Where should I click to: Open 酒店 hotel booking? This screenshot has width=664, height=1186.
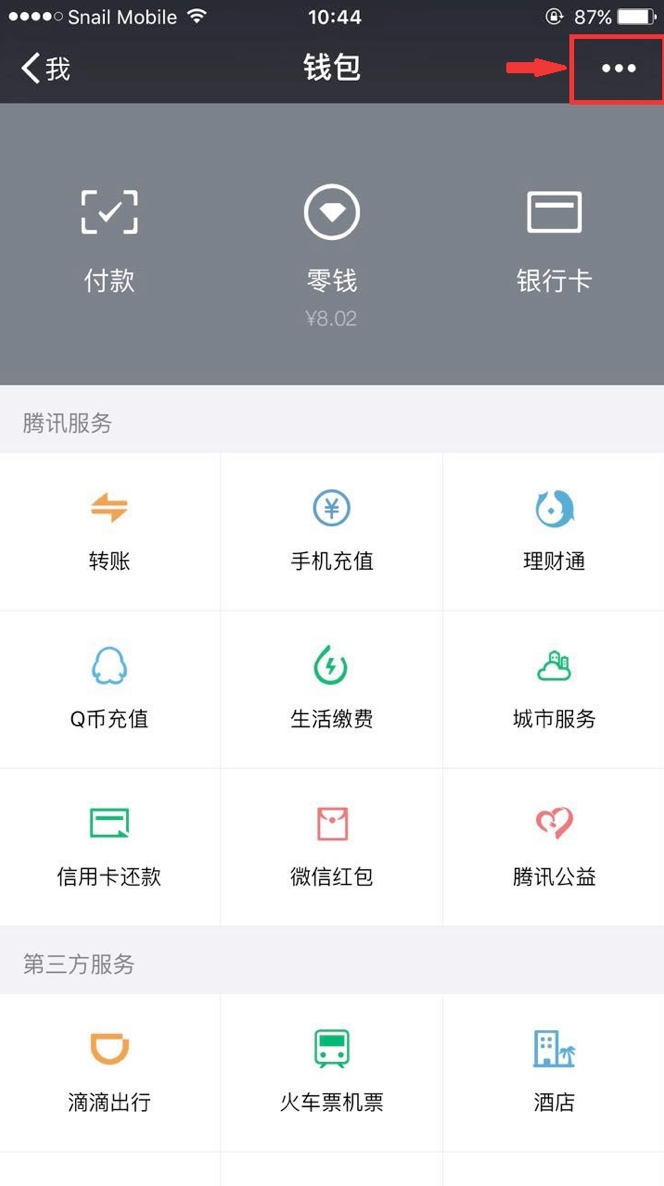pos(554,1073)
